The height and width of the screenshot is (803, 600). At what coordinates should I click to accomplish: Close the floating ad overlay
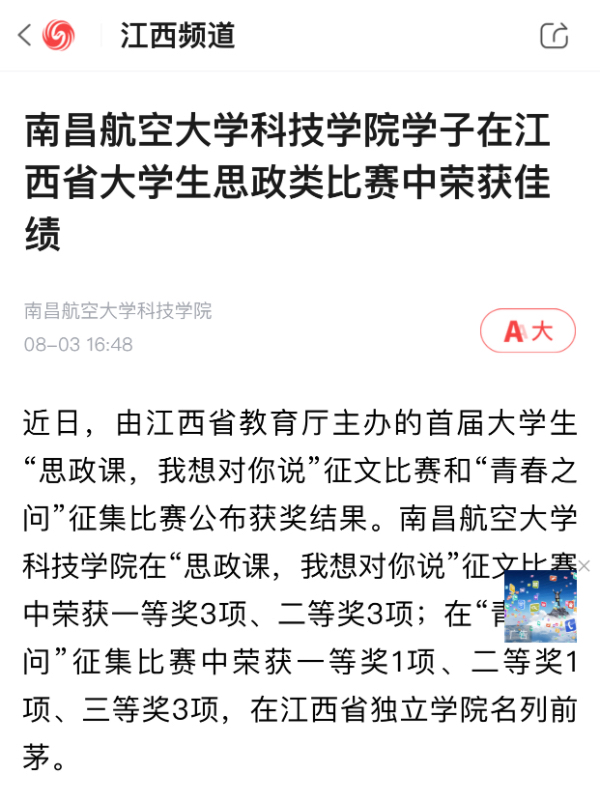(x=585, y=565)
